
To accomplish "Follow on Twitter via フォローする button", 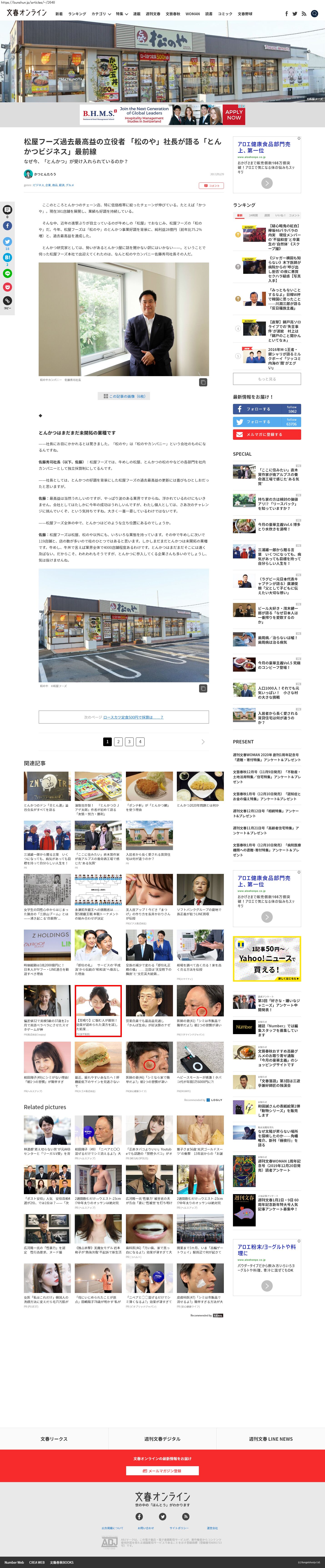I will pos(267,422).
